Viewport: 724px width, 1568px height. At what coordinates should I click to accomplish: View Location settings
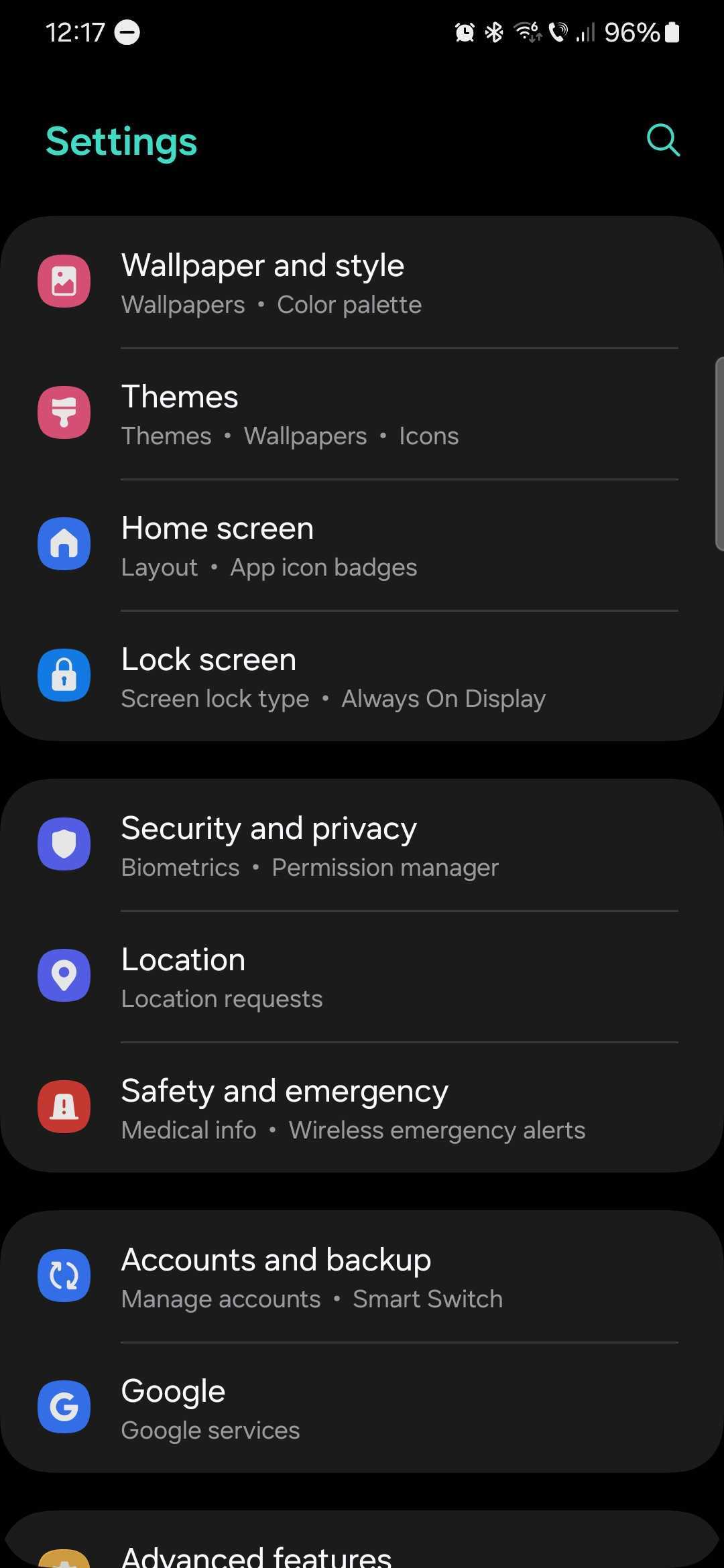point(362,976)
